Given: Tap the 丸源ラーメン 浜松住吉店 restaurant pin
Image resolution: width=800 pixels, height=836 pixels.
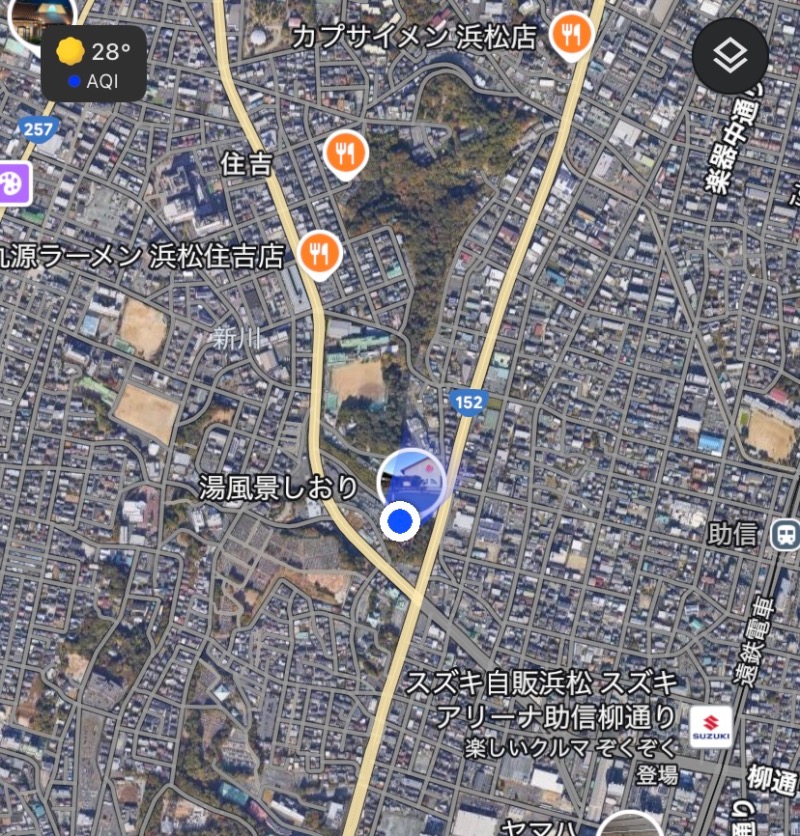Looking at the screenshot, I should [x=320, y=255].
